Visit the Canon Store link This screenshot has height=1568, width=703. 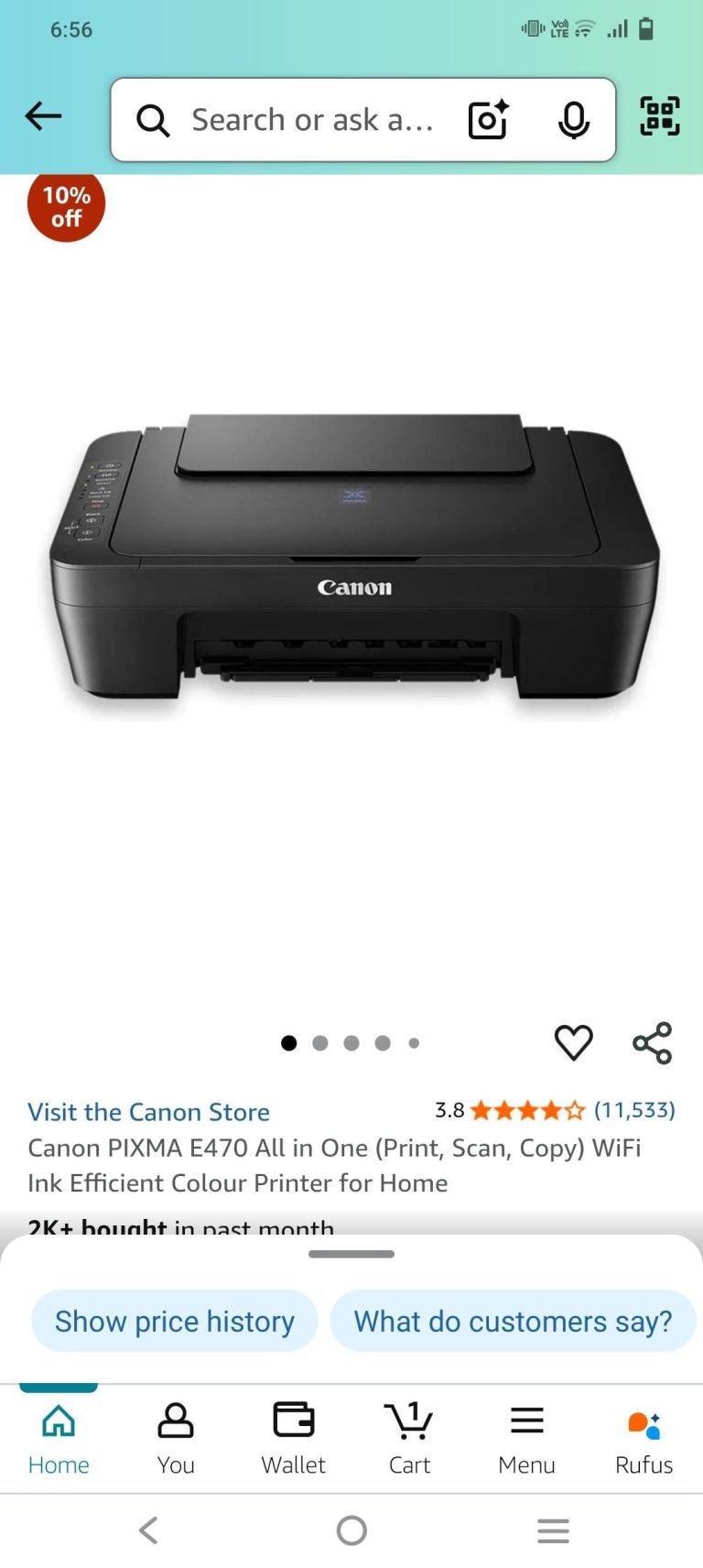[x=148, y=1112]
